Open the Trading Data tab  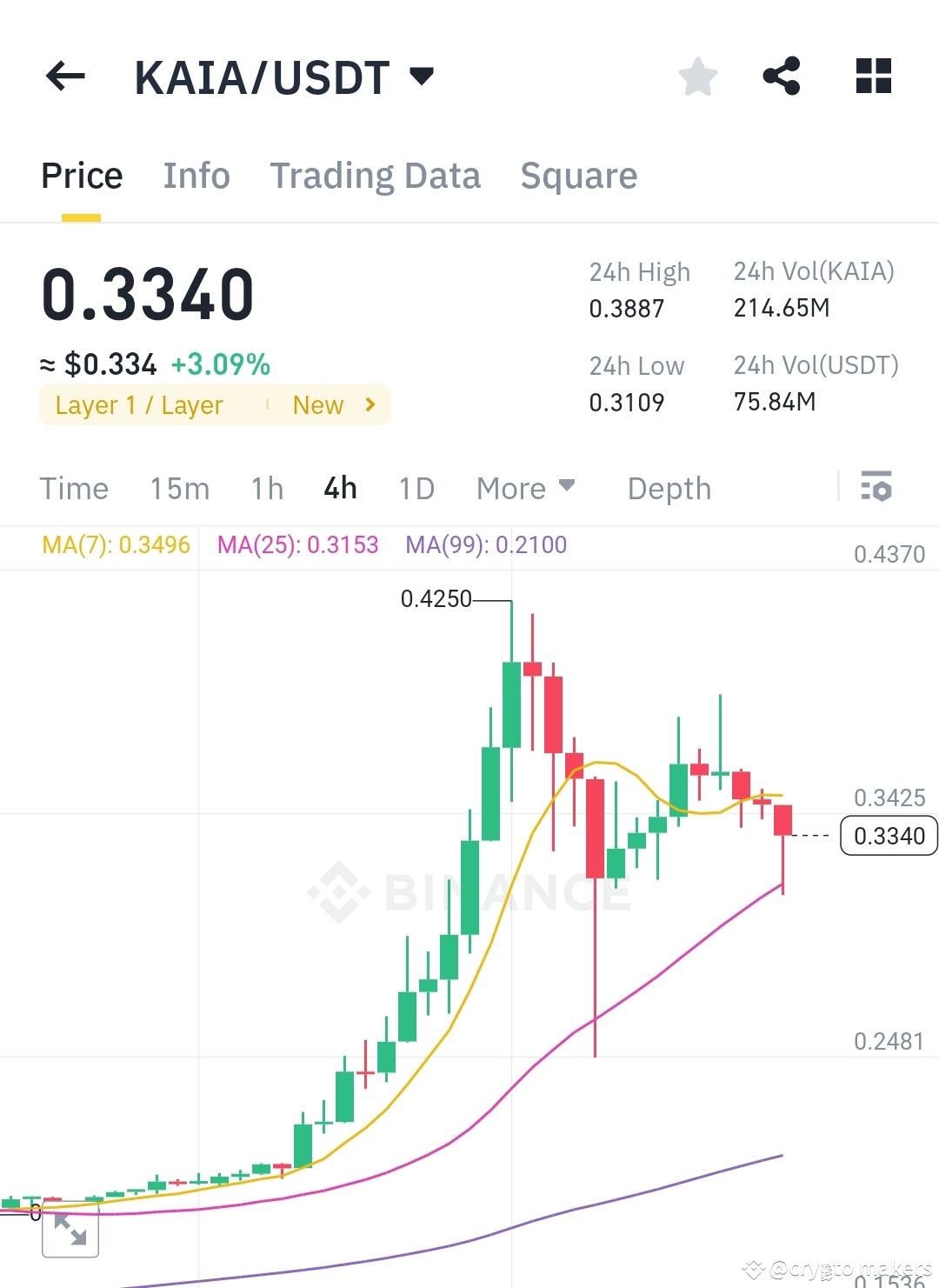point(376,175)
